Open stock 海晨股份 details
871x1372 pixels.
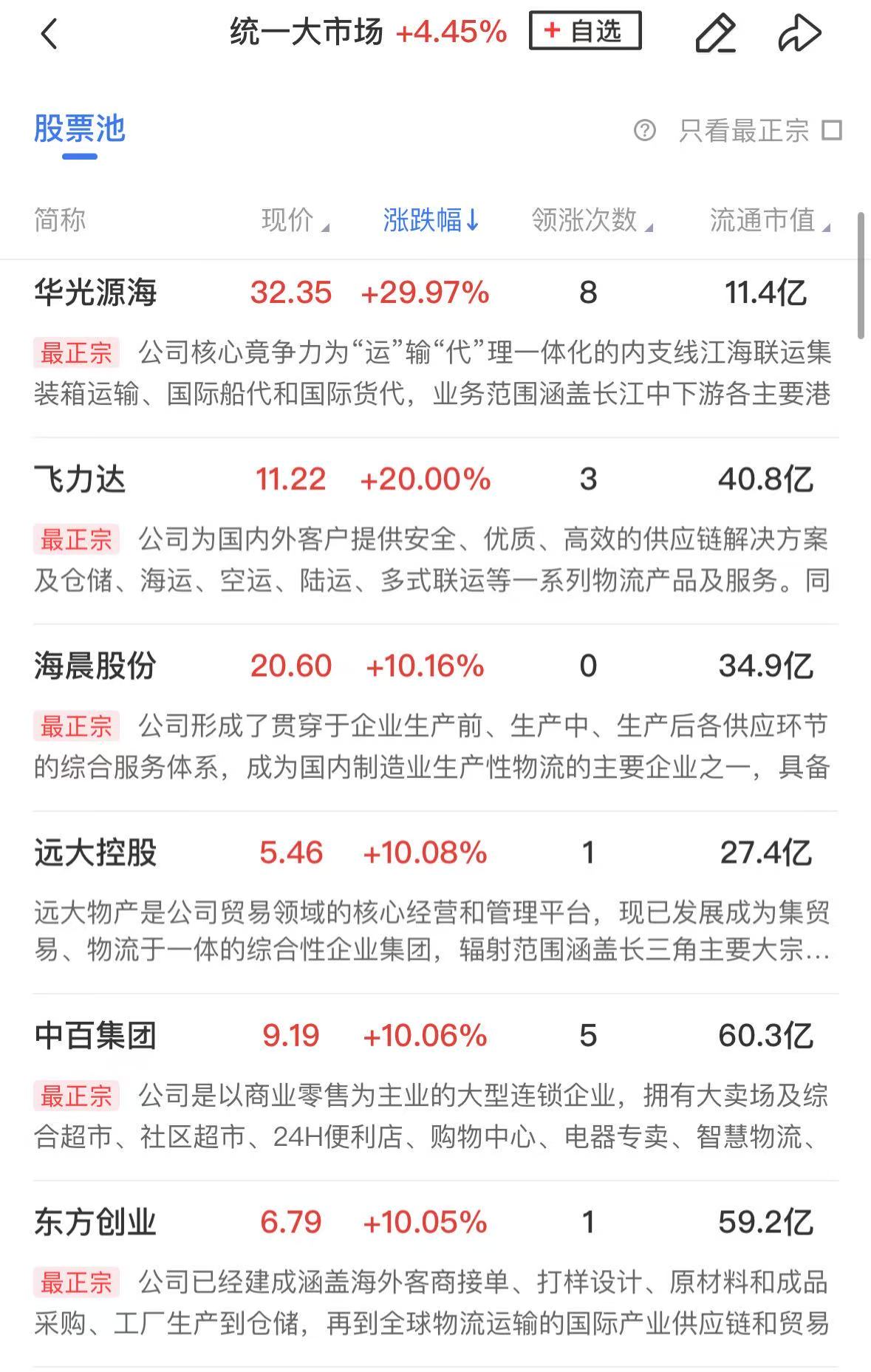tap(96, 666)
